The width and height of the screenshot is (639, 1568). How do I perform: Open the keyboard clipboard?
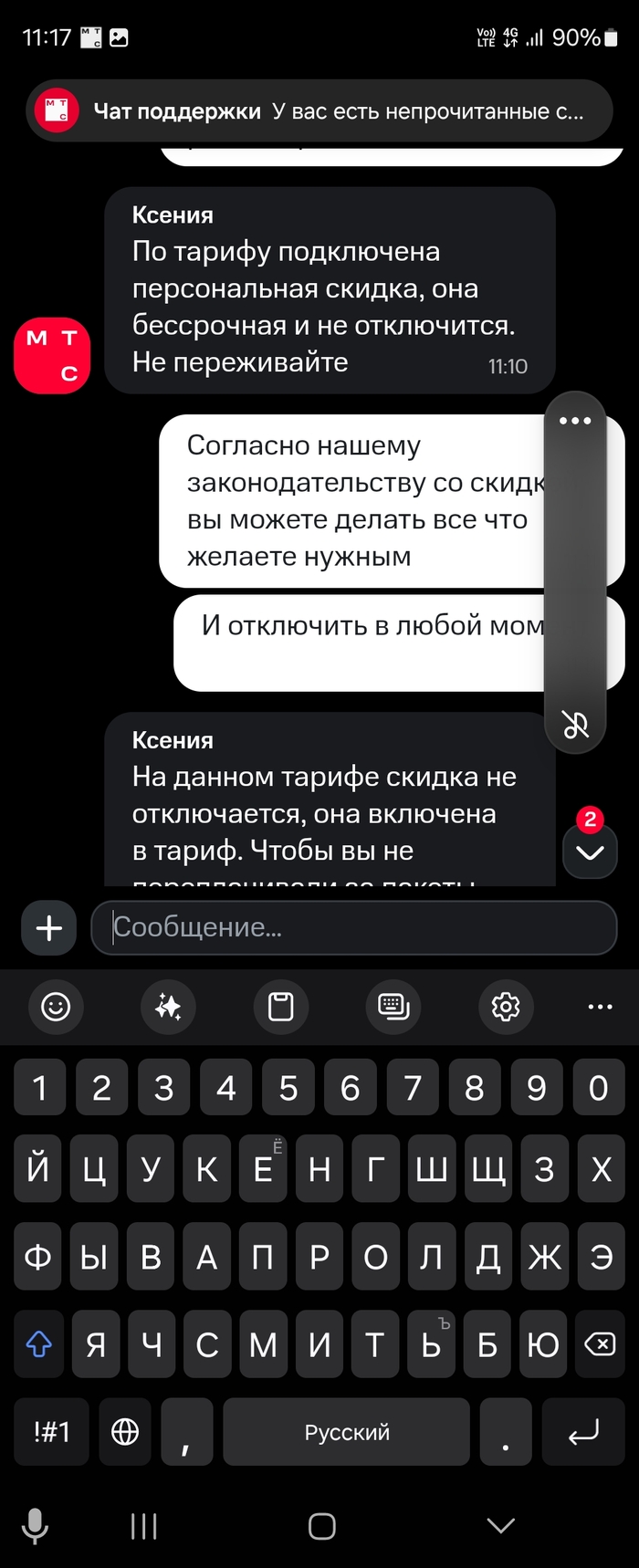tap(280, 1007)
